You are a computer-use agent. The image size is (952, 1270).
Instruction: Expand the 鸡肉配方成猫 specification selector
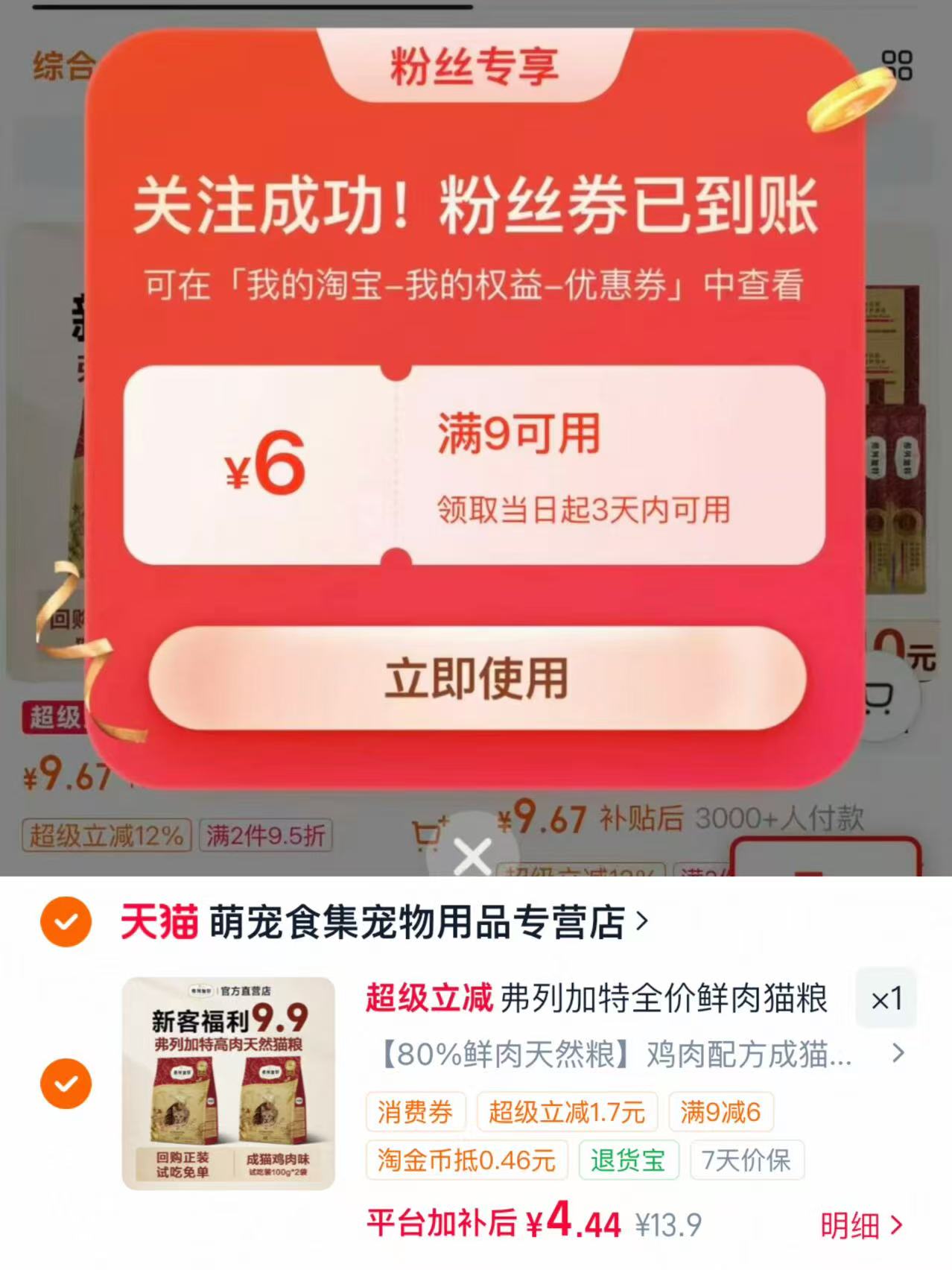pos(644,1055)
